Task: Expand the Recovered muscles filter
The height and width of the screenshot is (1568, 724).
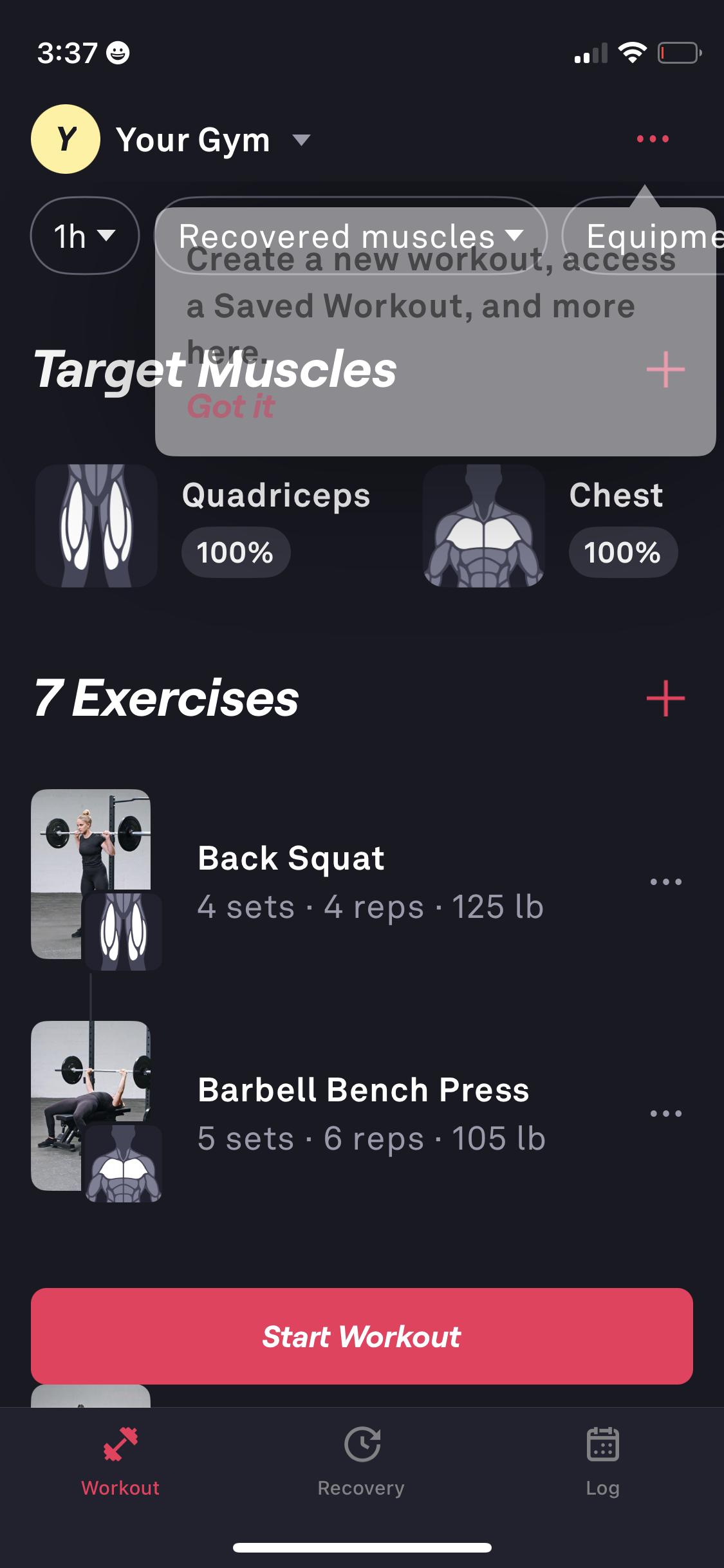Action: (351, 236)
